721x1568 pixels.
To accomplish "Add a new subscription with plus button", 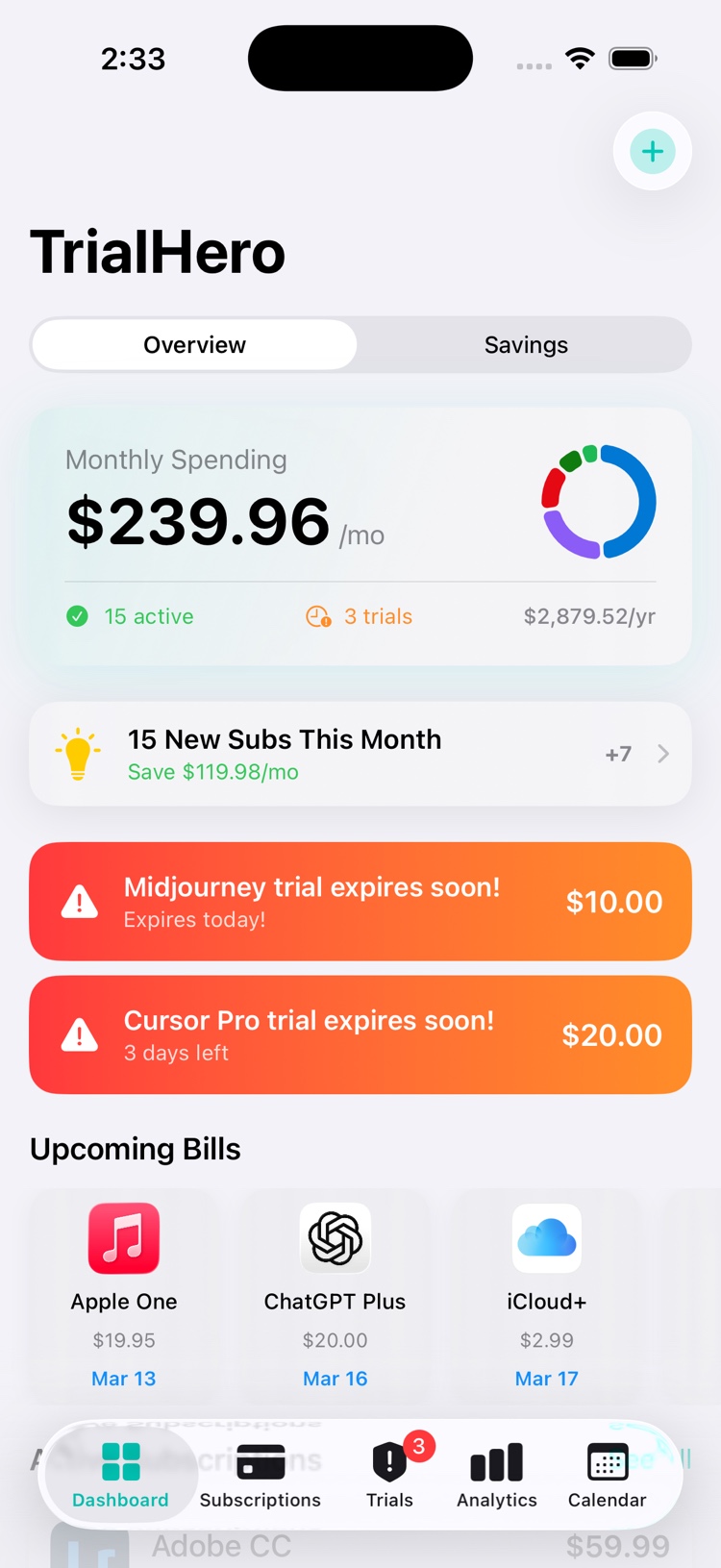I will tap(653, 151).
